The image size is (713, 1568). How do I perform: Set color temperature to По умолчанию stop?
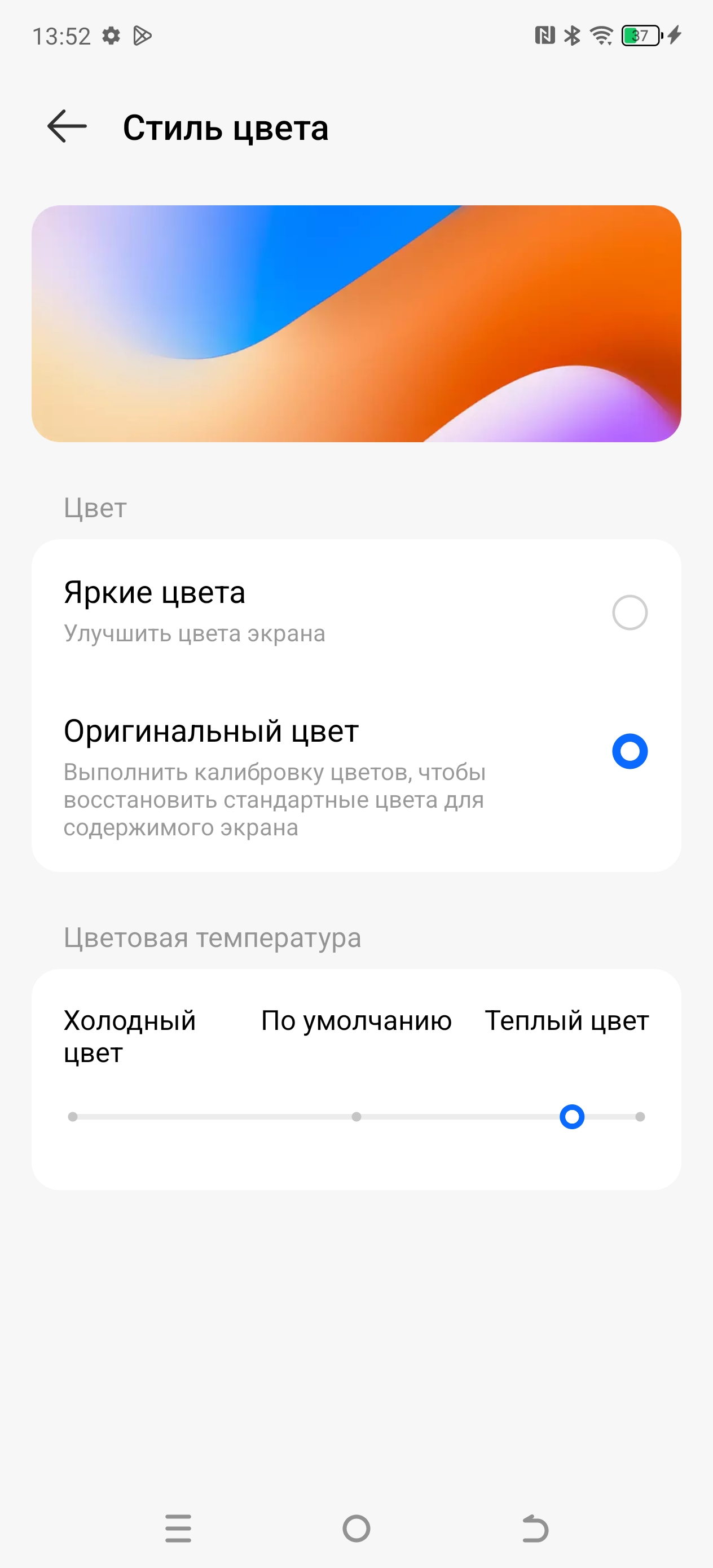(x=356, y=1117)
